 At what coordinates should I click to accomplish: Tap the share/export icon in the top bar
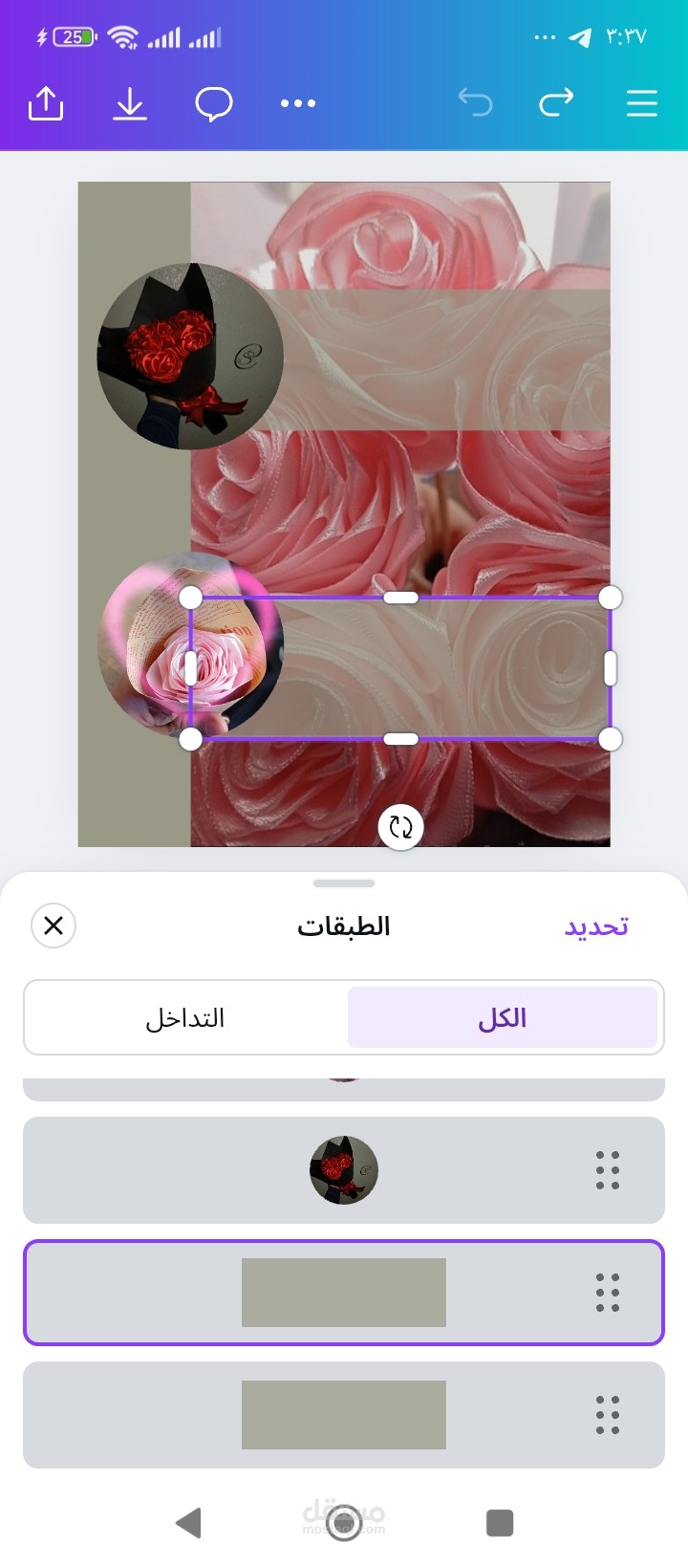click(46, 103)
